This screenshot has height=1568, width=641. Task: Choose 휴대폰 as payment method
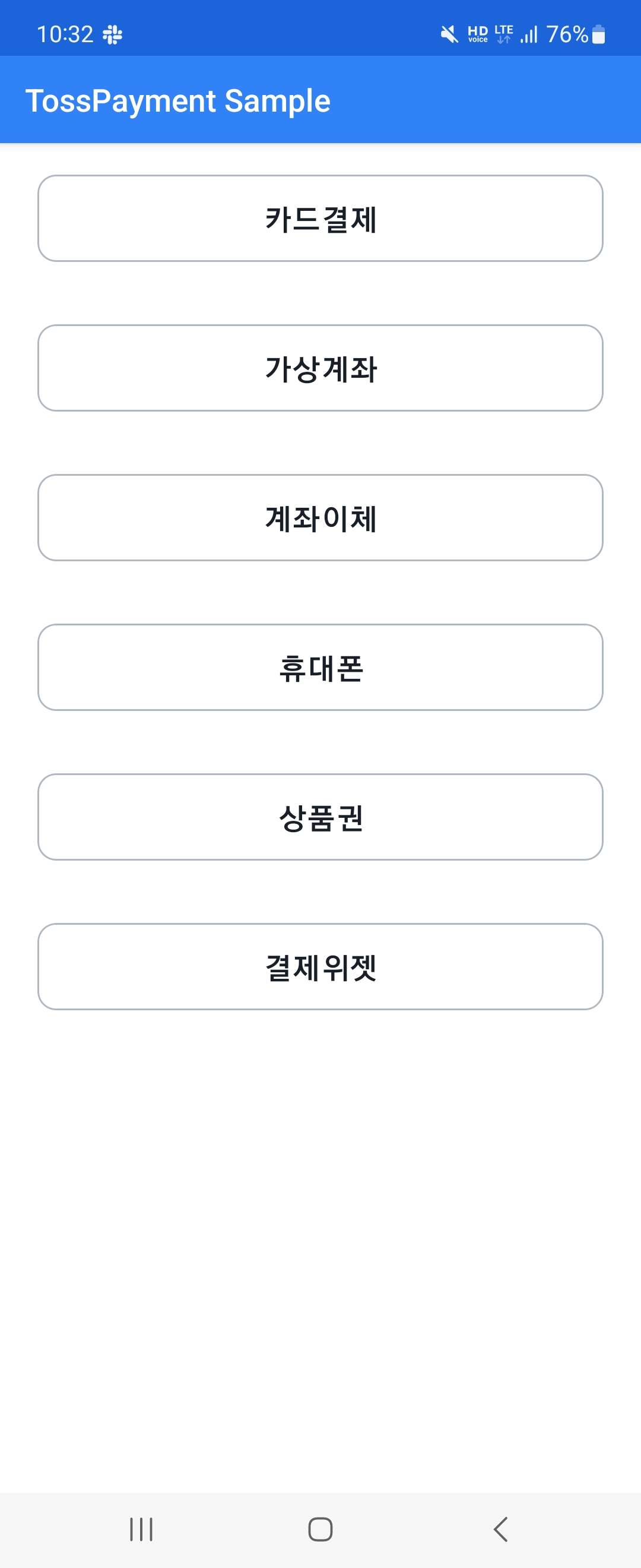(320, 668)
